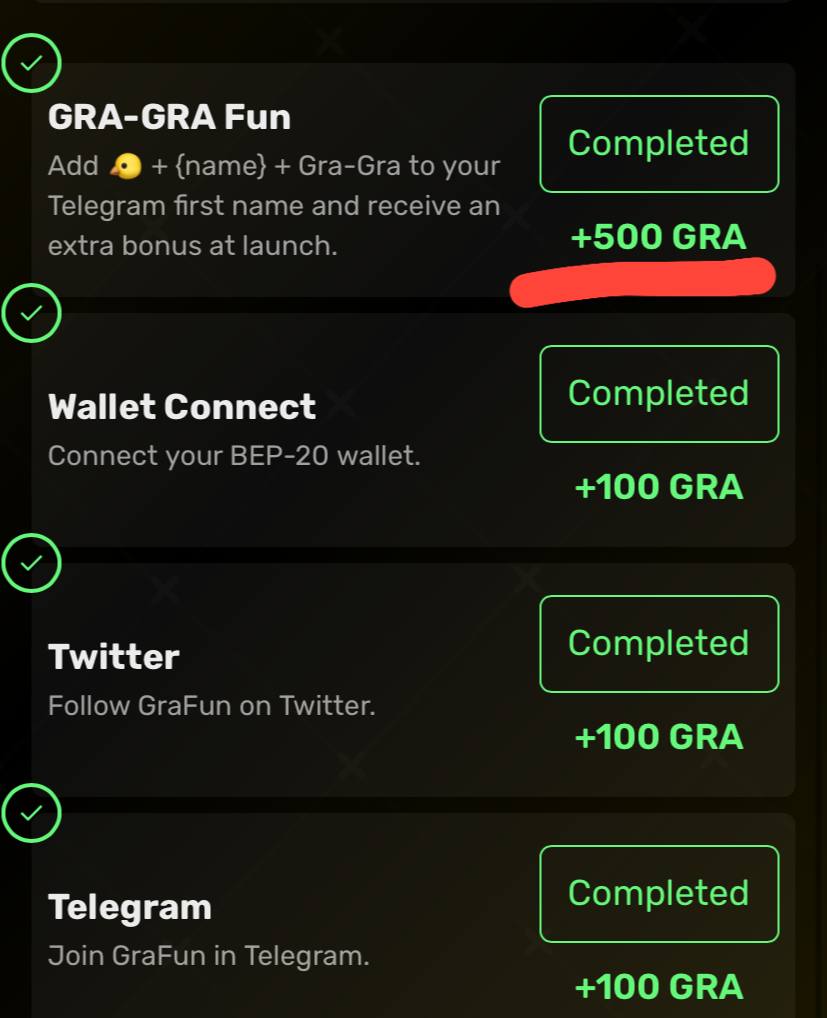Select the Wallet Connect Completed button

659,394
